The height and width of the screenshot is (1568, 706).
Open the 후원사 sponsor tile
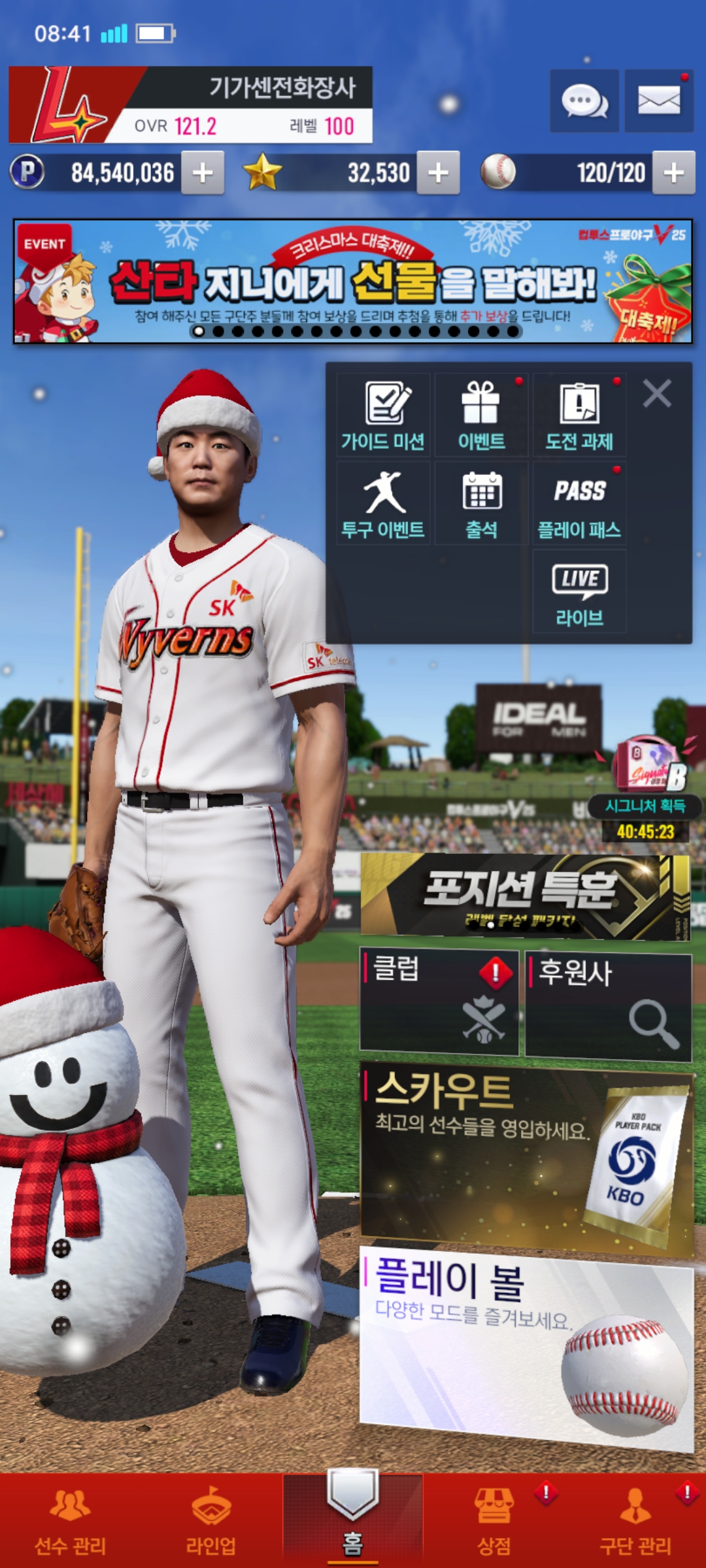pyautogui.click(x=608, y=1005)
